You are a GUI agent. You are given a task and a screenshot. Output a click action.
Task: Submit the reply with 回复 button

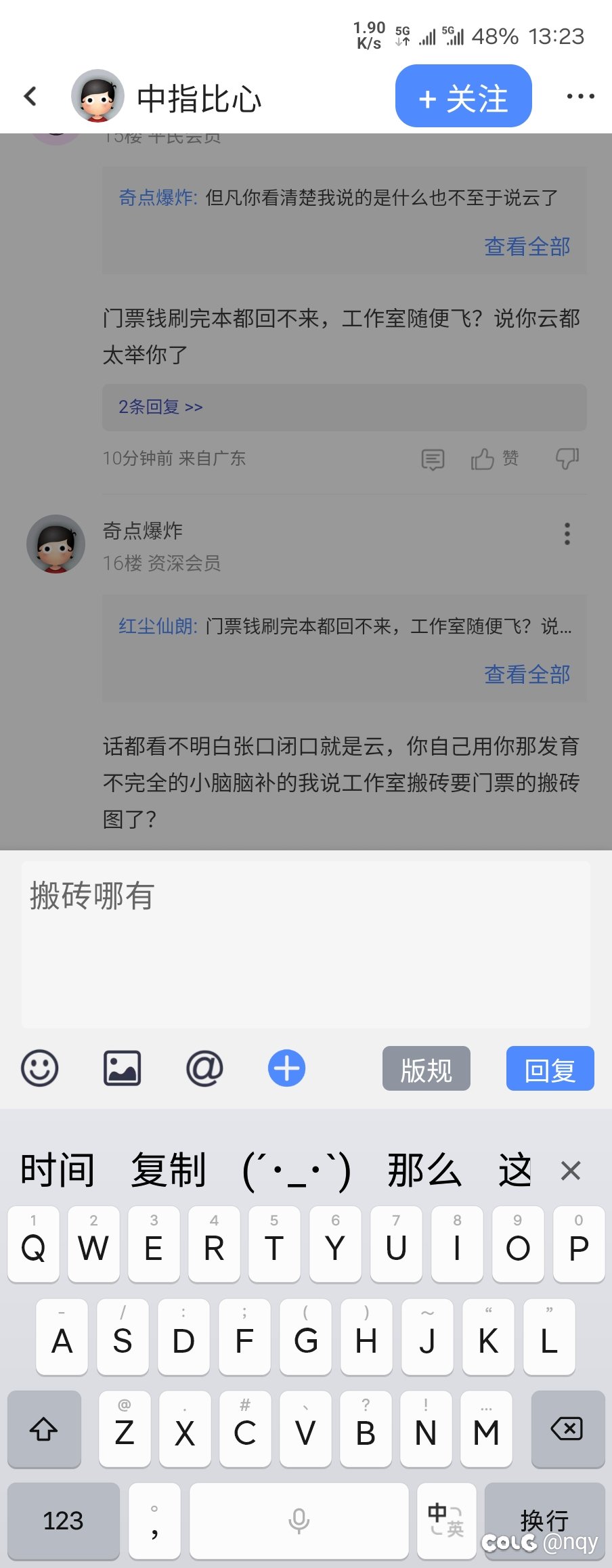tap(550, 1069)
